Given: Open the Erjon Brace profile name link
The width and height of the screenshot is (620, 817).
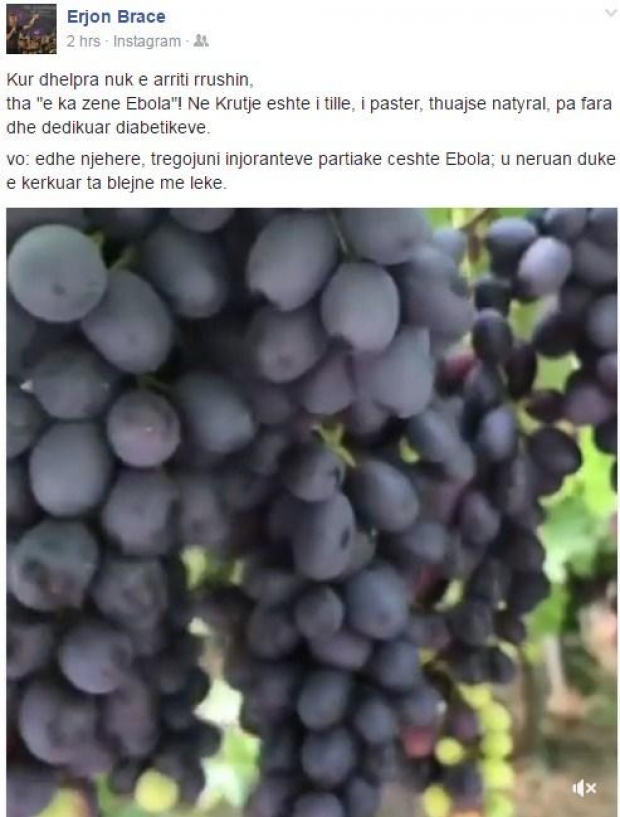Looking at the screenshot, I should (x=115, y=17).
